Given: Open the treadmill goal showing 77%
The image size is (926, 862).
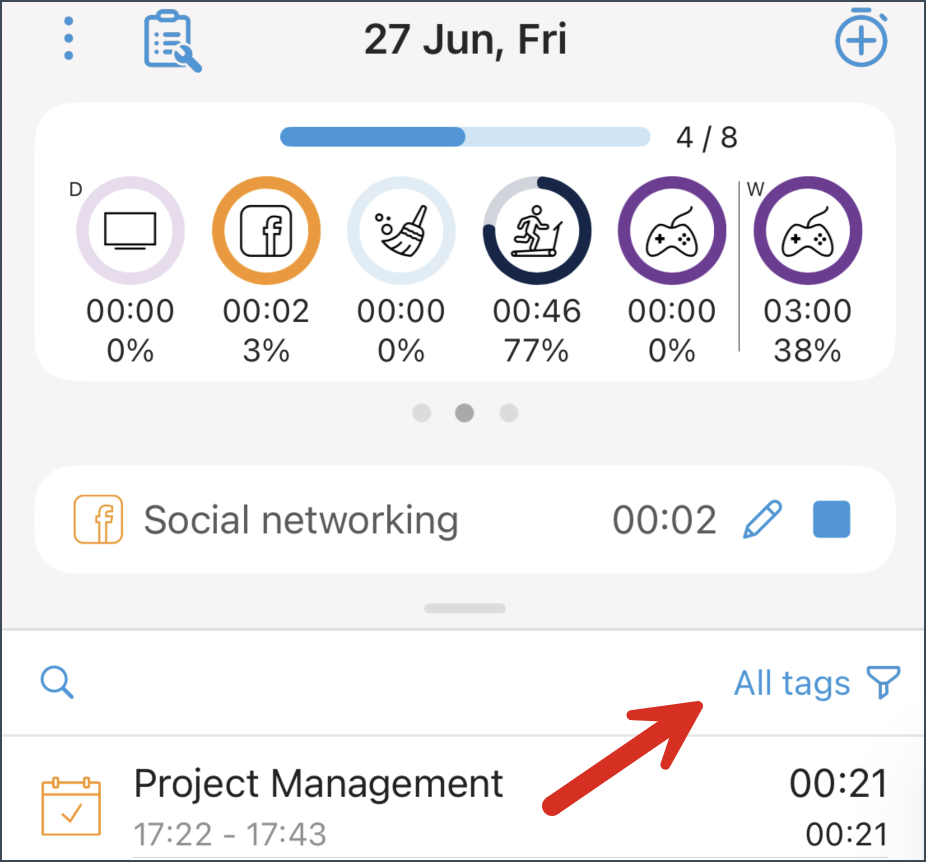Looking at the screenshot, I should tap(537, 231).
